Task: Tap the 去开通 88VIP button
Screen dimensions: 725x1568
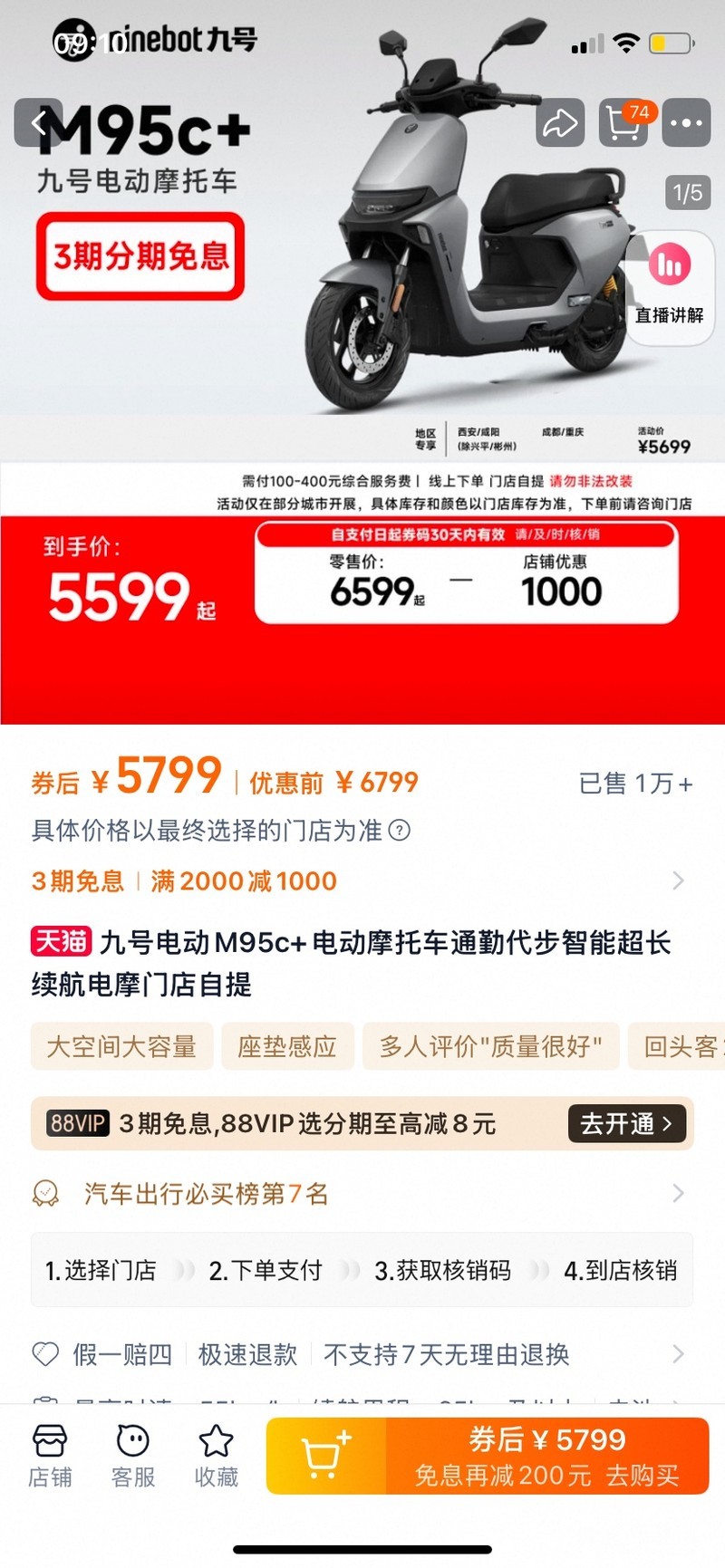Action: (626, 1124)
